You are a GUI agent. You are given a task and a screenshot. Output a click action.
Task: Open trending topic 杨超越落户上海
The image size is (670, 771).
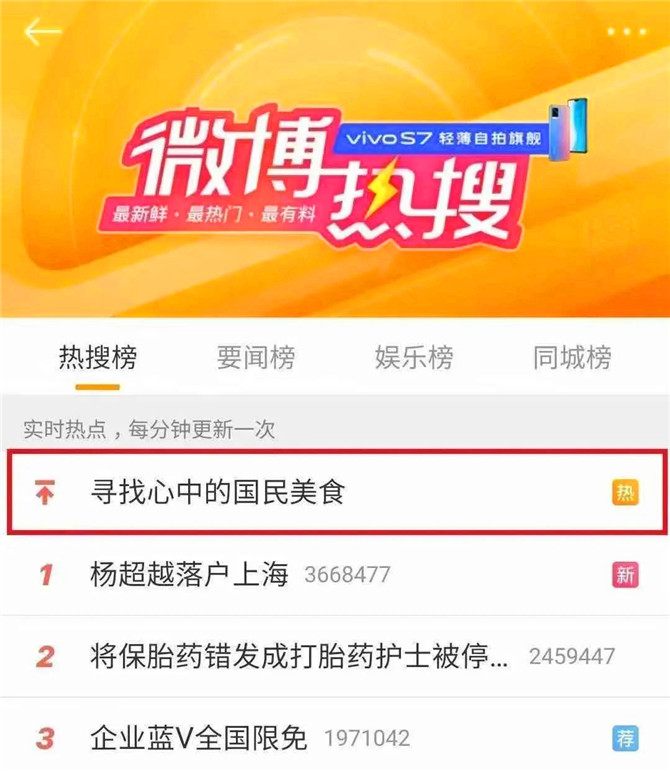[189, 574]
